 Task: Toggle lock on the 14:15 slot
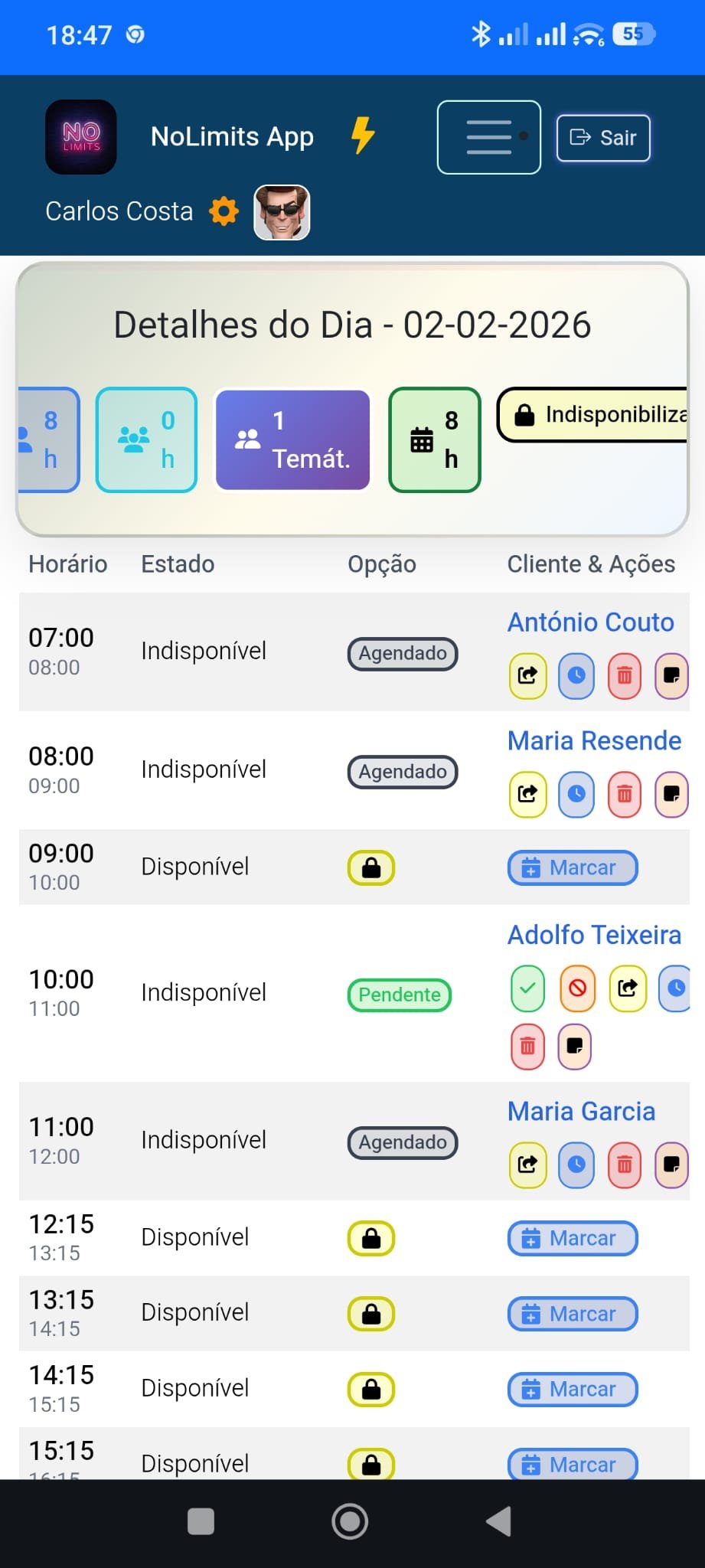pyautogui.click(x=370, y=1390)
